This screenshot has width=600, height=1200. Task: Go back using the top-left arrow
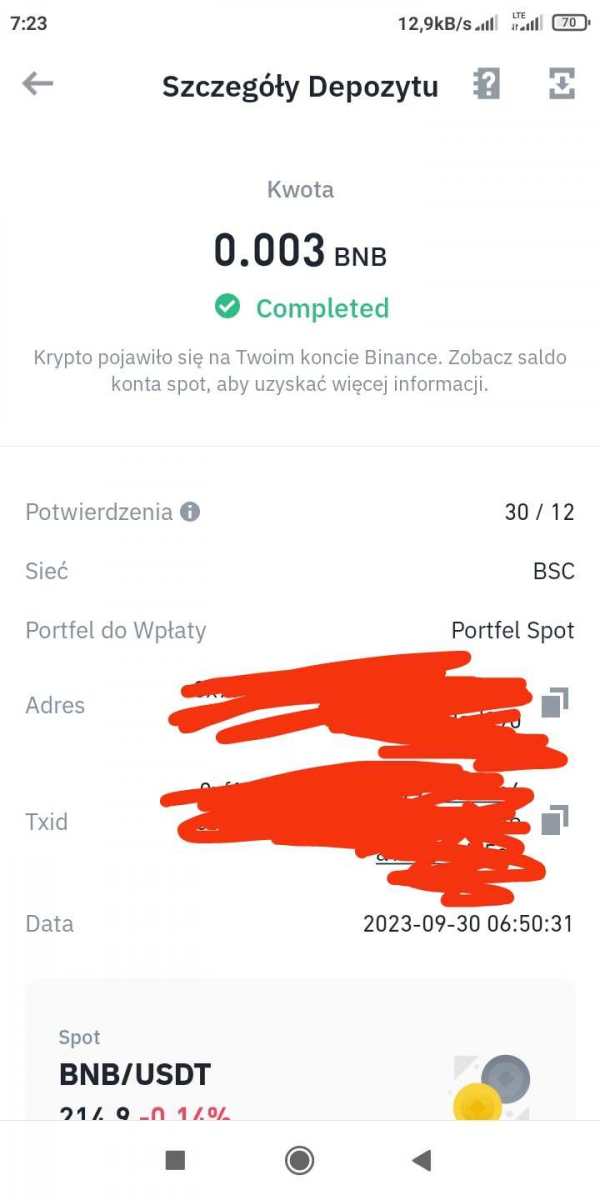click(37, 84)
